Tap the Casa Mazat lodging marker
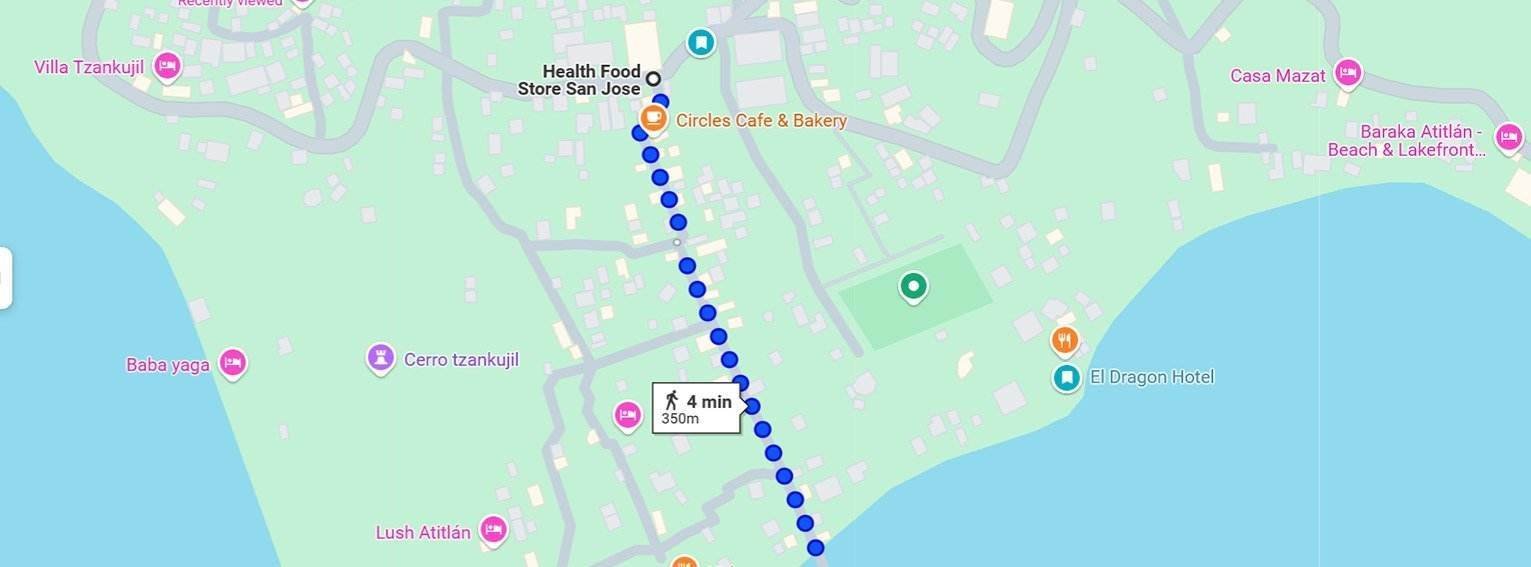 point(1348,73)
